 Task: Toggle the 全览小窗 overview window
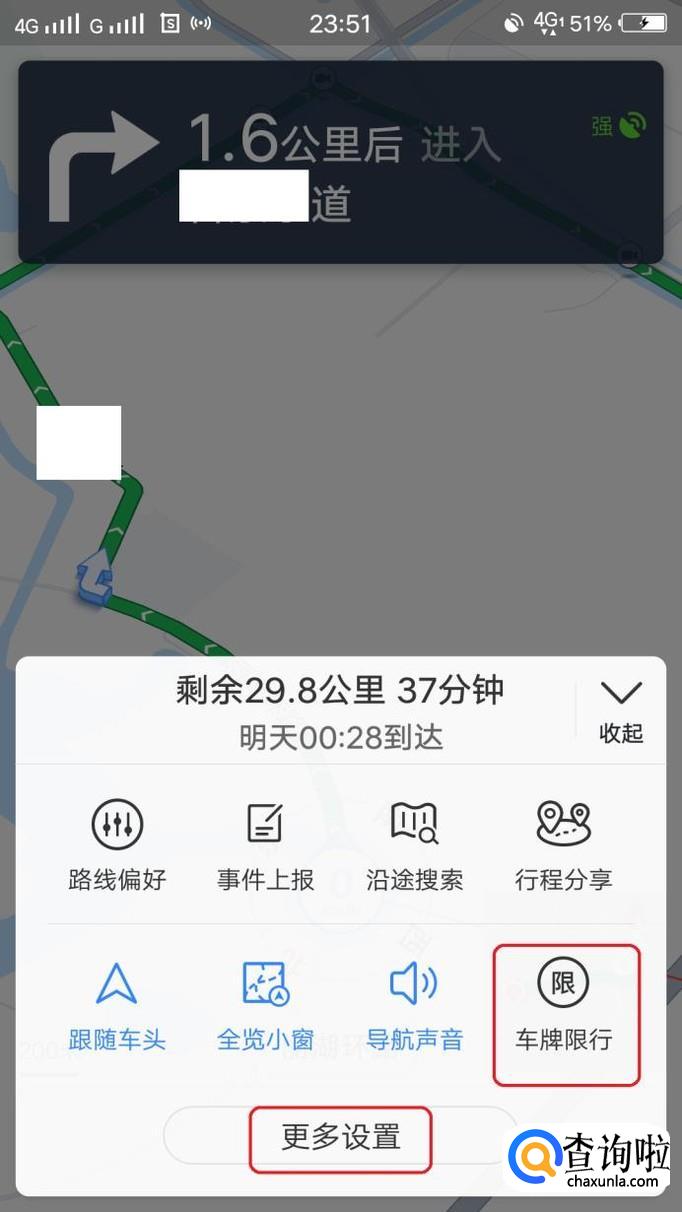[265, 1005]
